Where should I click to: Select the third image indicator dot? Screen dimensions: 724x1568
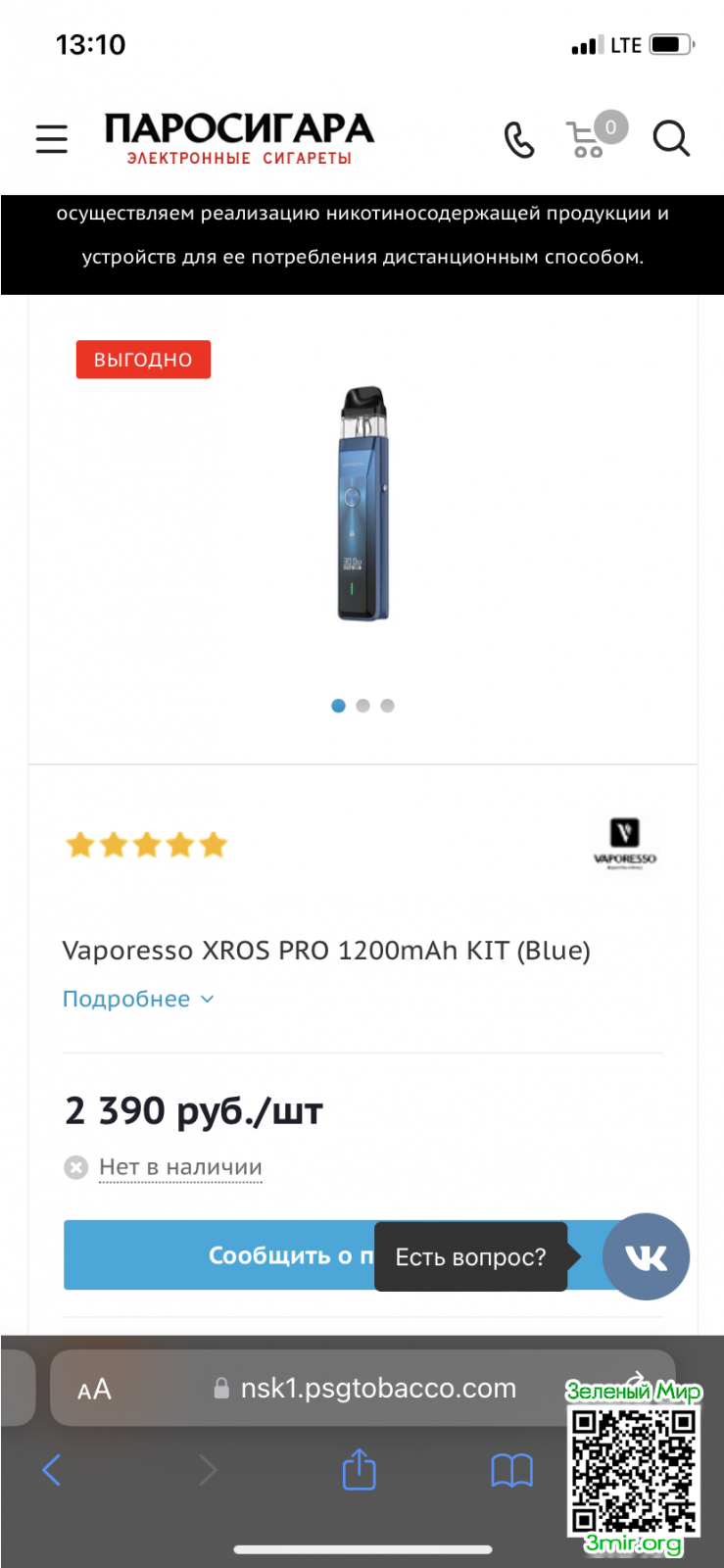[388, 706]
